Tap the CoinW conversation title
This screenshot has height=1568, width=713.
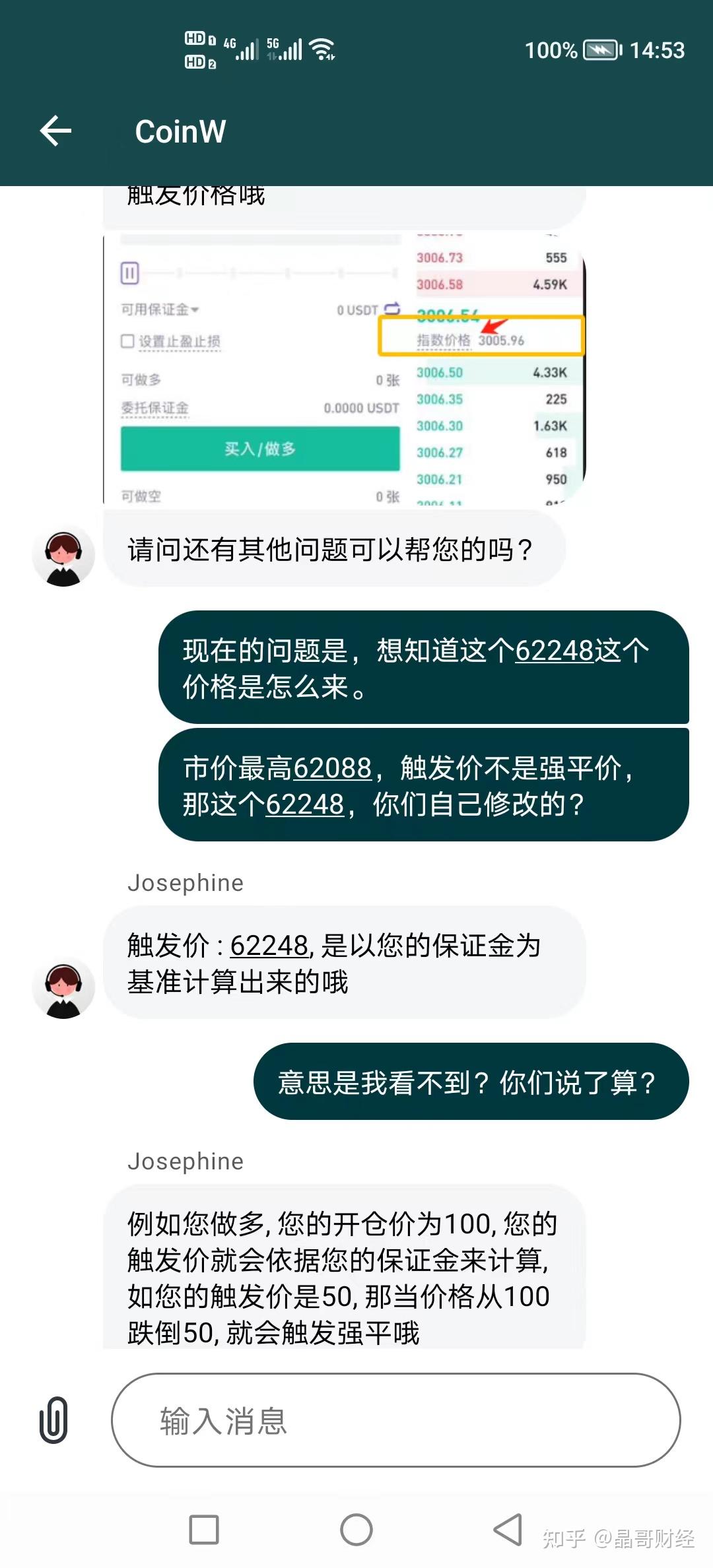(x=182, y=130)
